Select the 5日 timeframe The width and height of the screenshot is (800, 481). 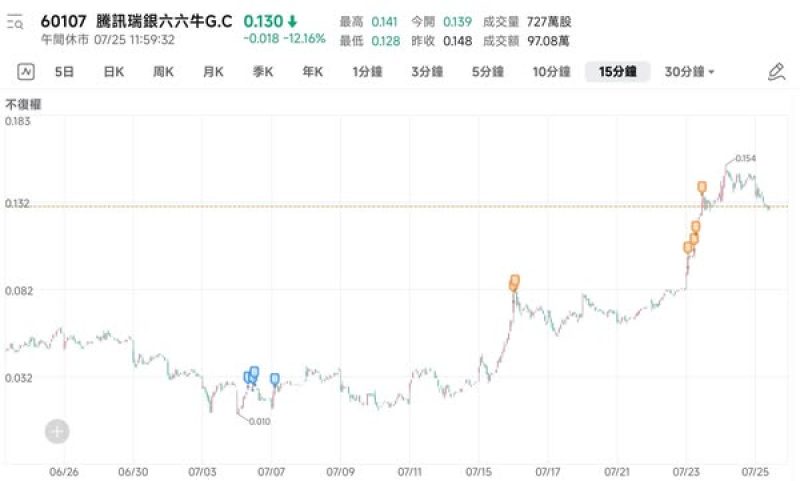pos(64,72)
